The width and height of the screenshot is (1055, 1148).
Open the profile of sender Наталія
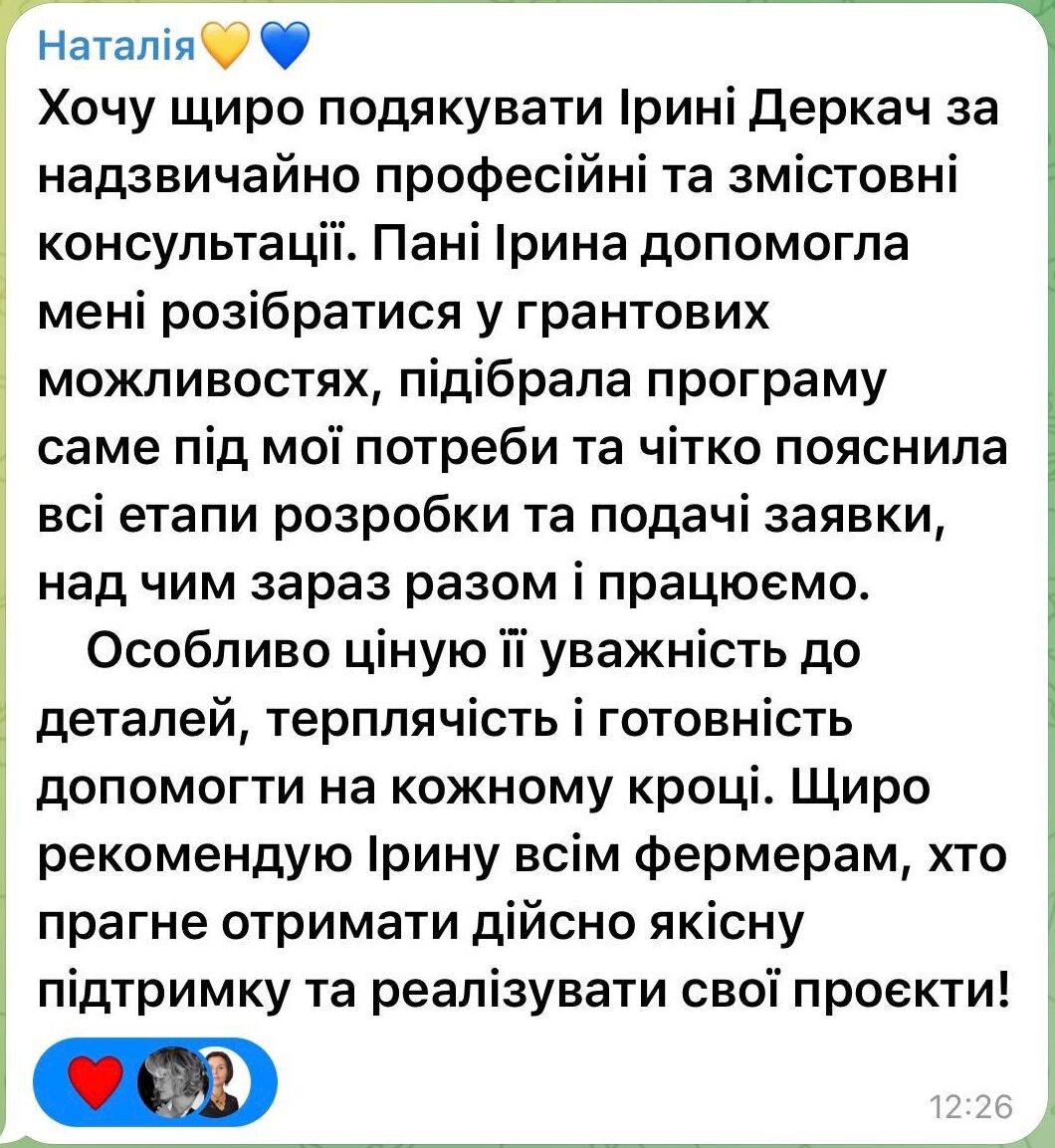point(120,46)
